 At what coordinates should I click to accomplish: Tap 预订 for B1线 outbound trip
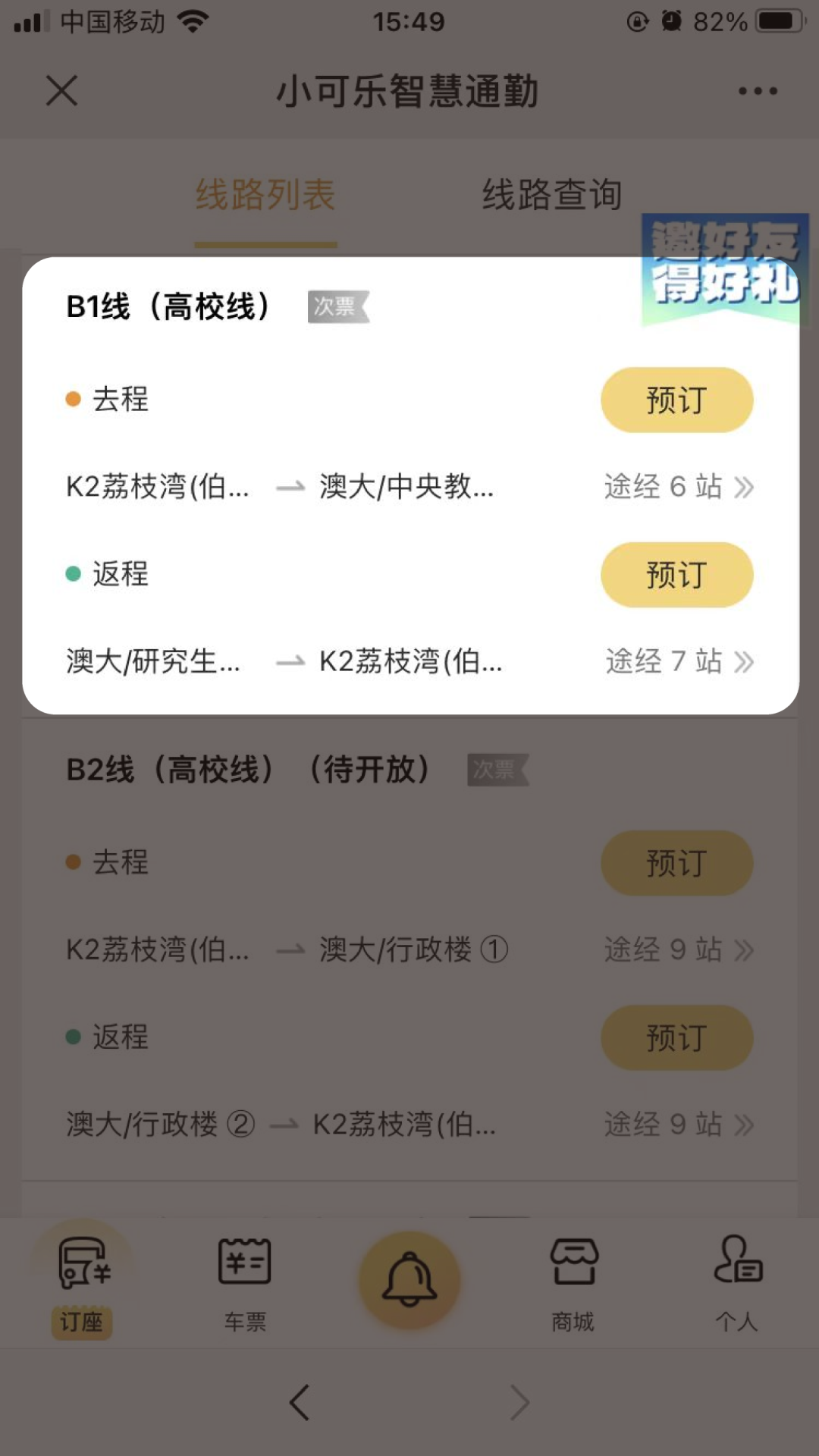[676, 400]
